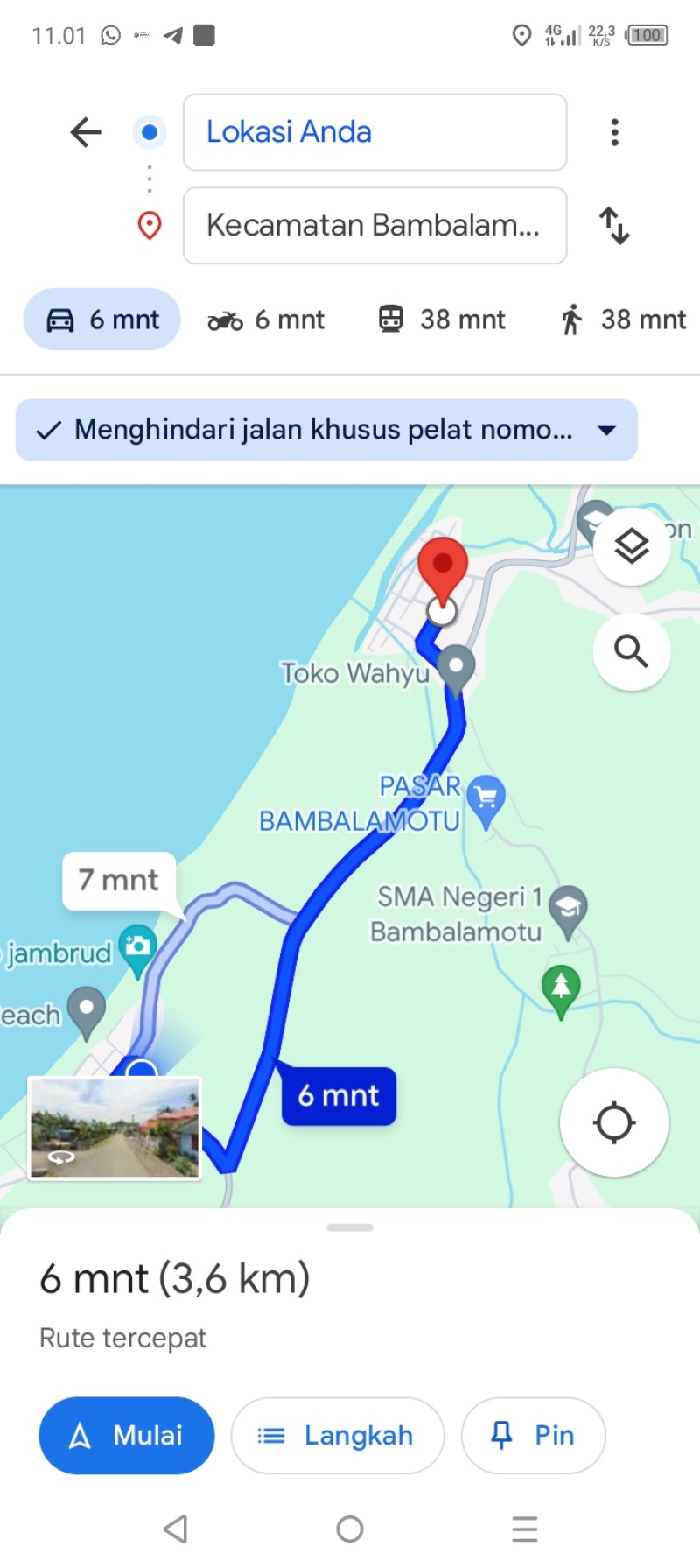Screen dimensions: 700x1568
Task: Go back using the top arrow
Action: [86, 132]
